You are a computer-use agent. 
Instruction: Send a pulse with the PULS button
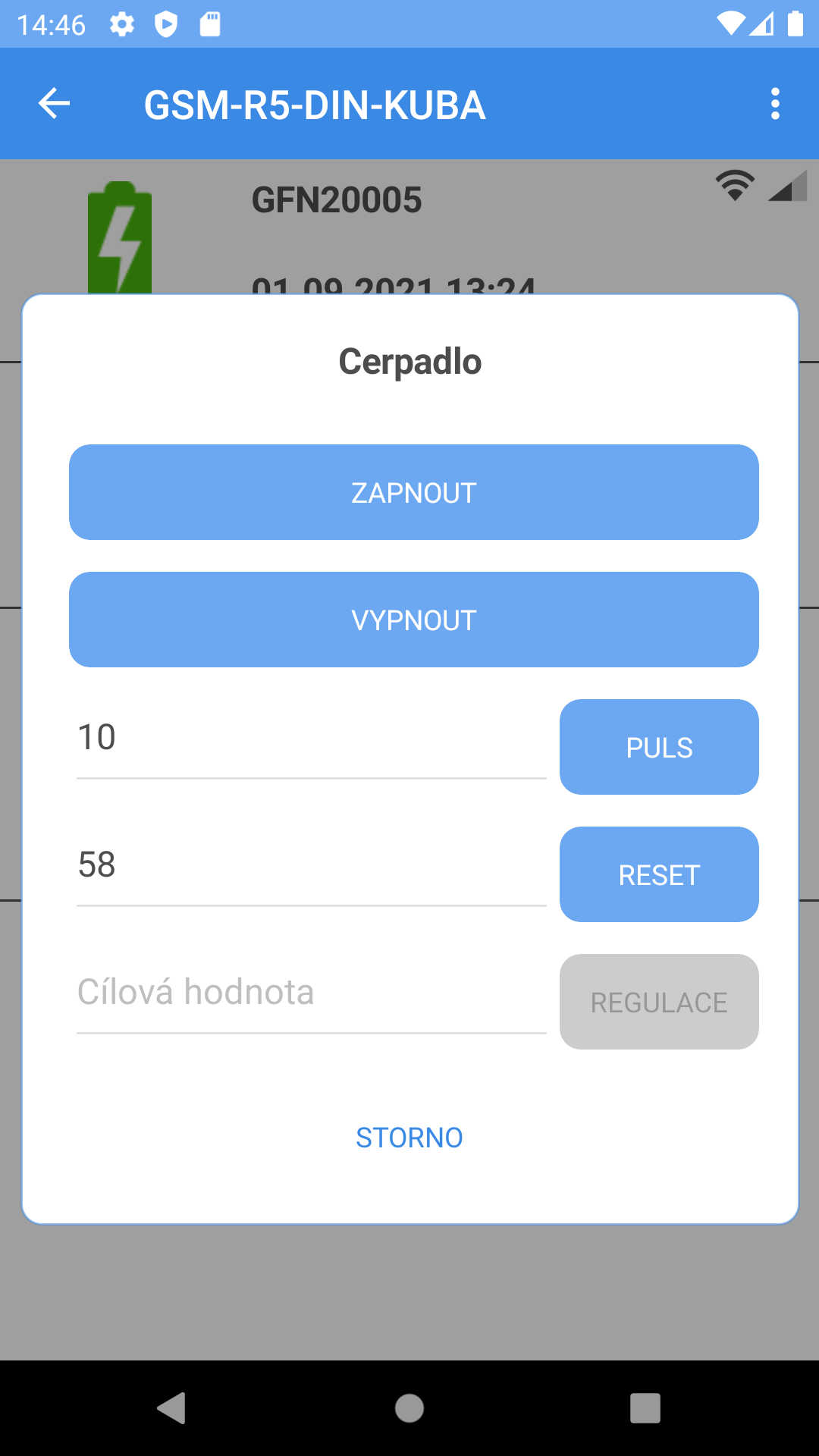[658, 747]
